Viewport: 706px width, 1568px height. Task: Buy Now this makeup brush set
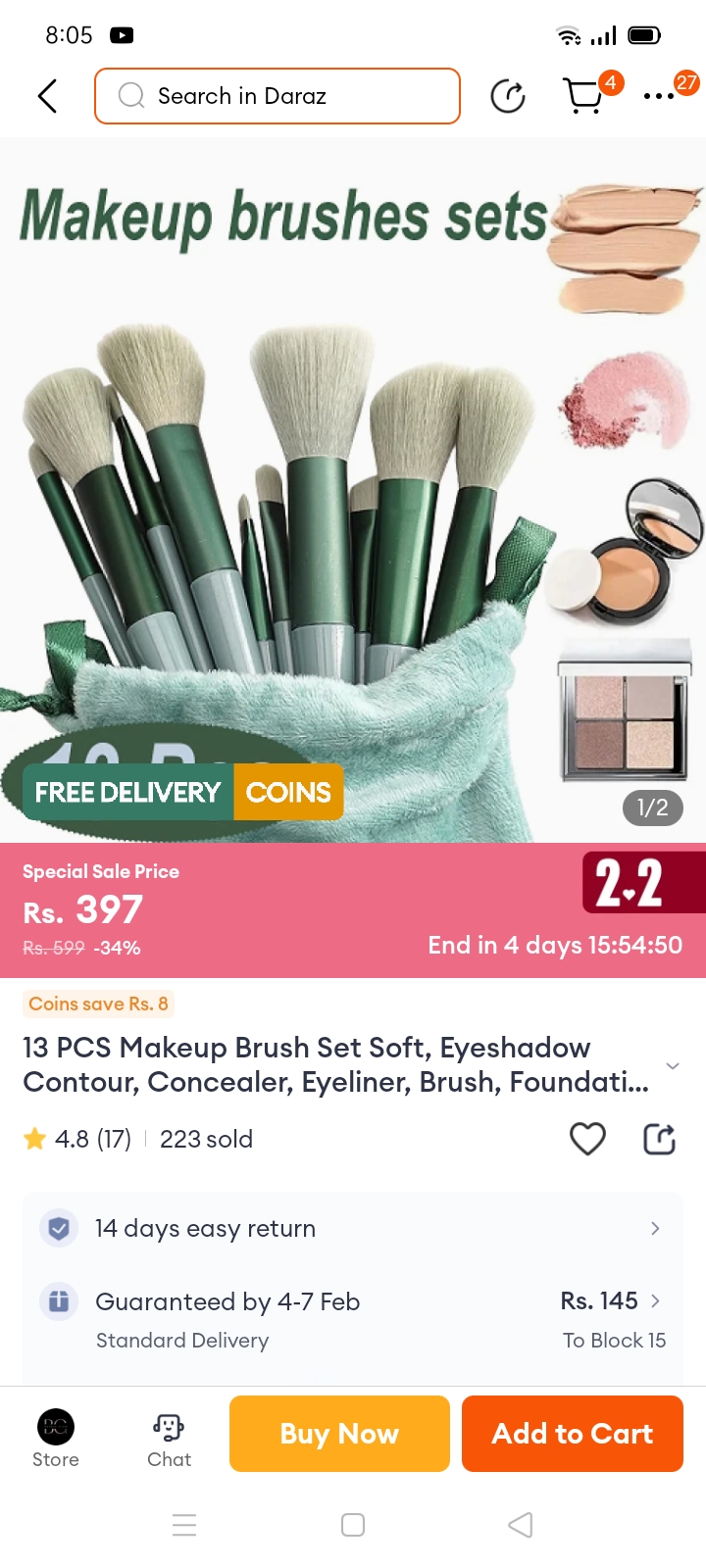click(339, 1434)
